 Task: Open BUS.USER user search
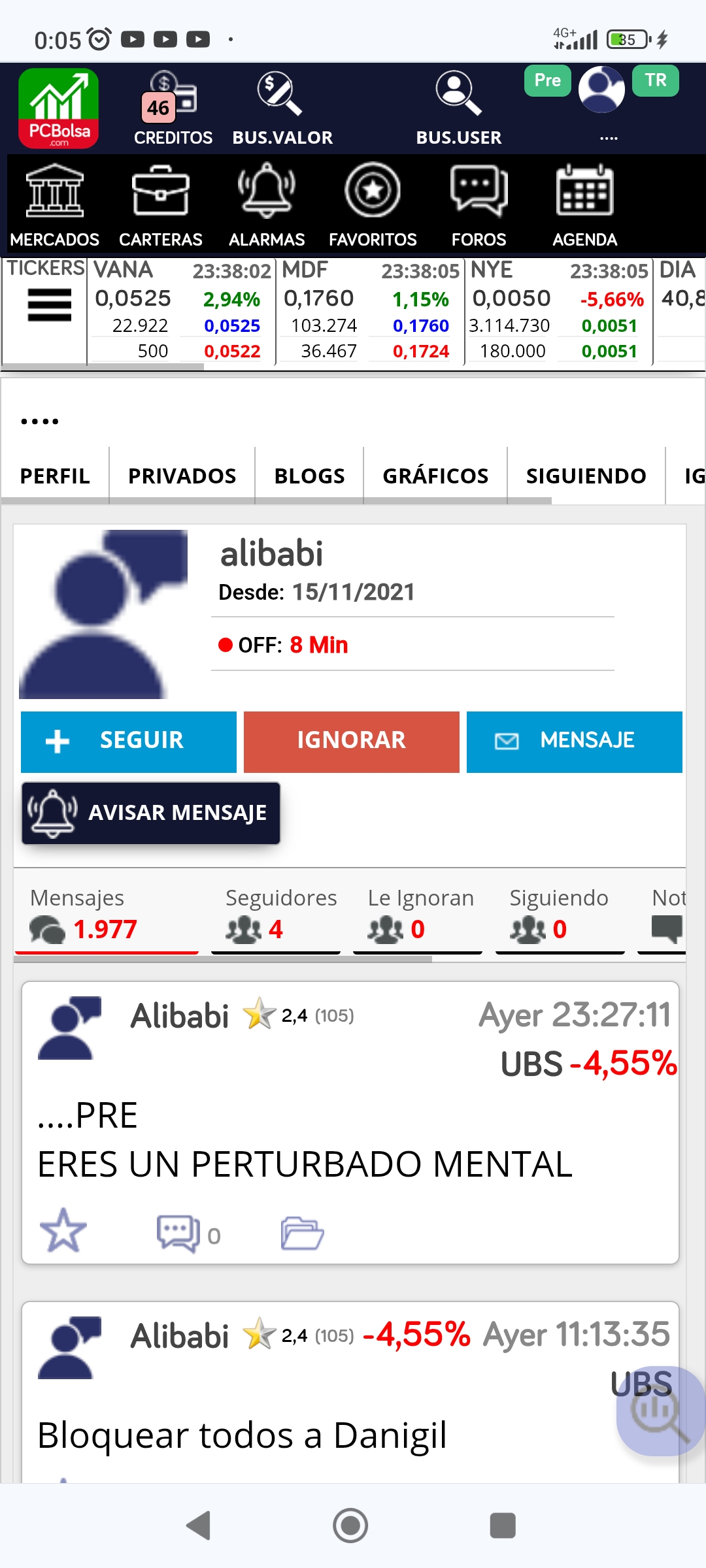[x=458, y=109]
